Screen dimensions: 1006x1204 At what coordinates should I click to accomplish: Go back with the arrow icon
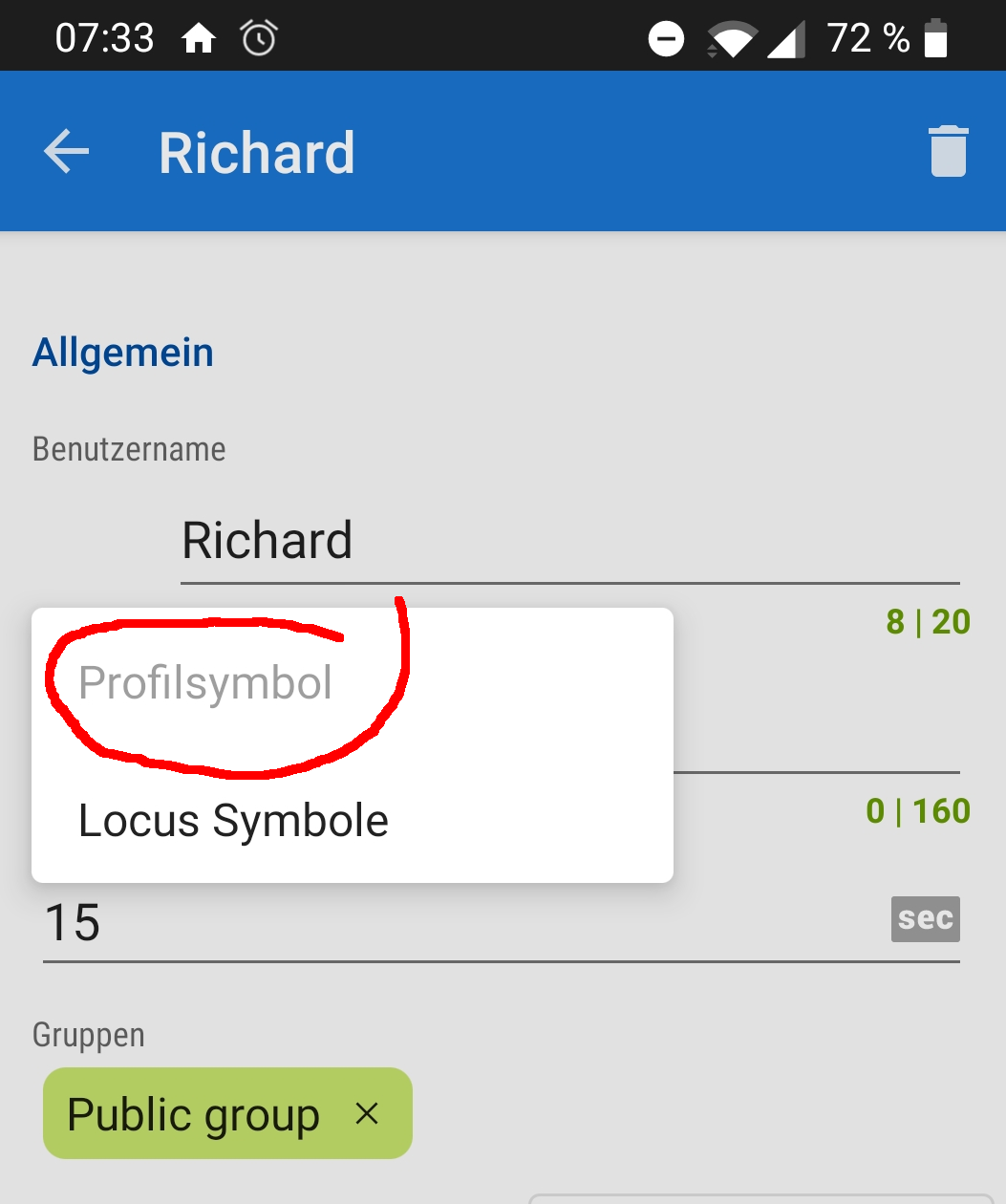(67, 152)
